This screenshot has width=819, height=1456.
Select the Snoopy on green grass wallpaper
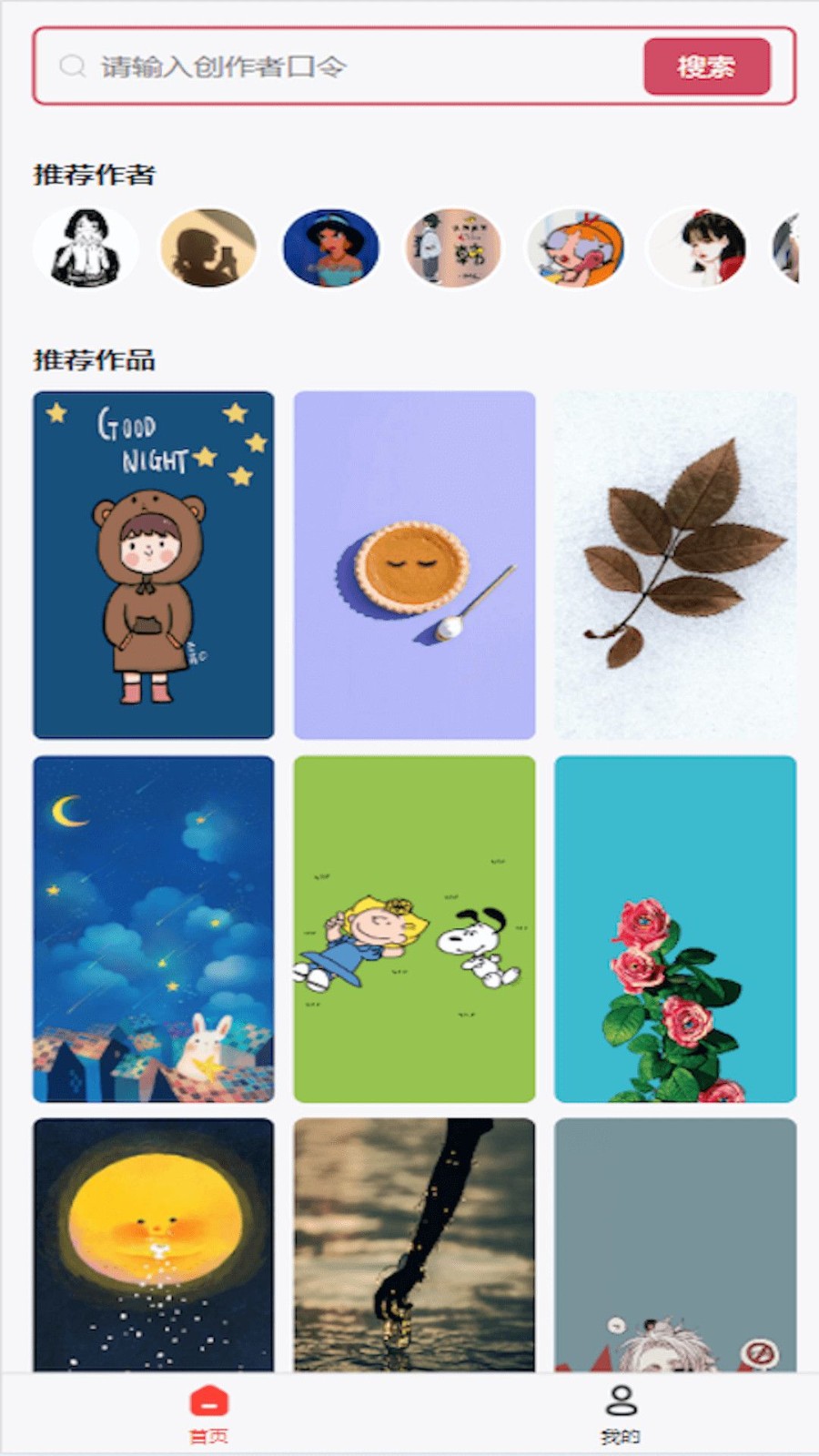[414, 928]
